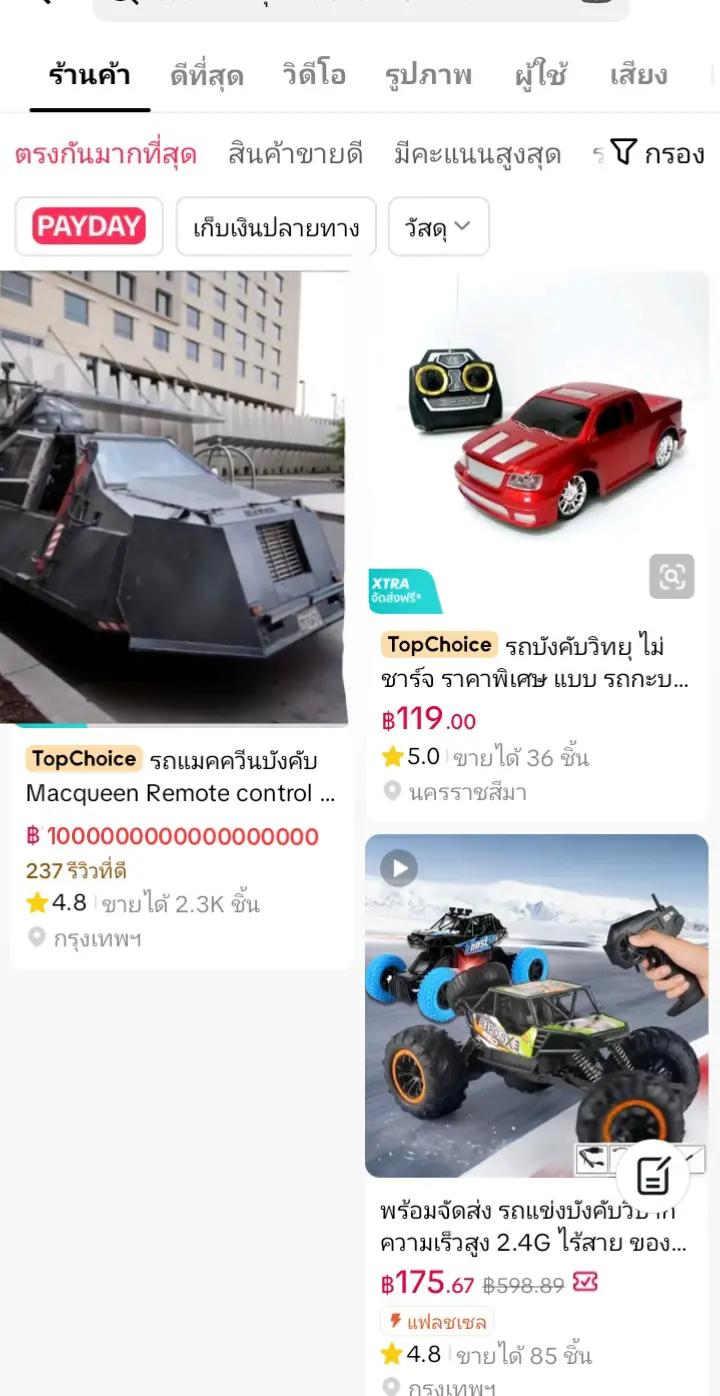Viewport: 720px width, 1396px height.
Task: Expand the วัสดุ dropdown
Action: point(438,226)
